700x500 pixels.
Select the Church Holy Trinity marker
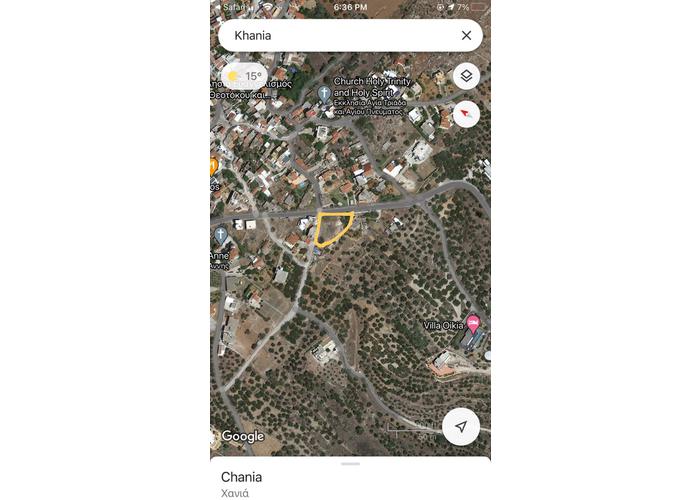324,93
